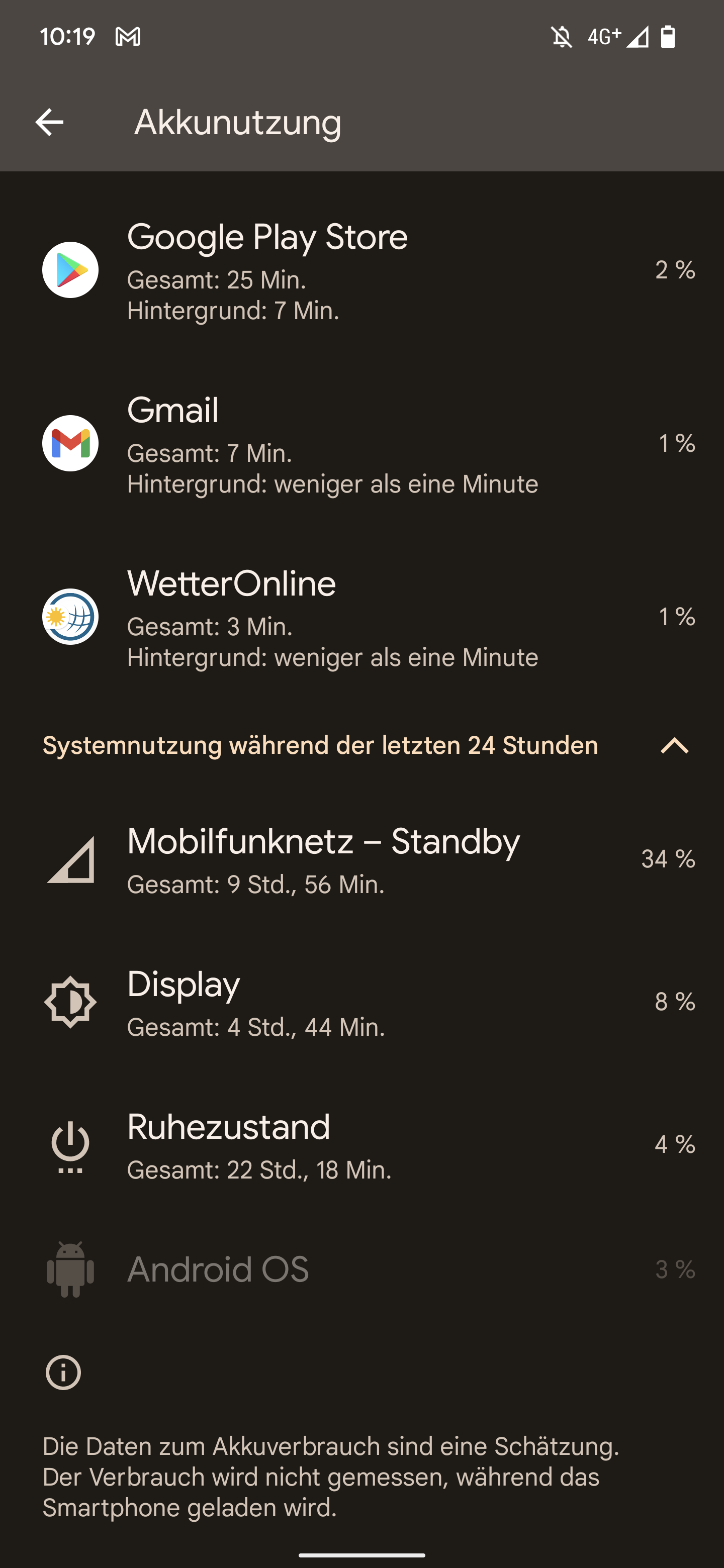Viewport: 724px width, 1568px height.
Task: Select the Akkunutzung title
Action: (x=237, y=122)
